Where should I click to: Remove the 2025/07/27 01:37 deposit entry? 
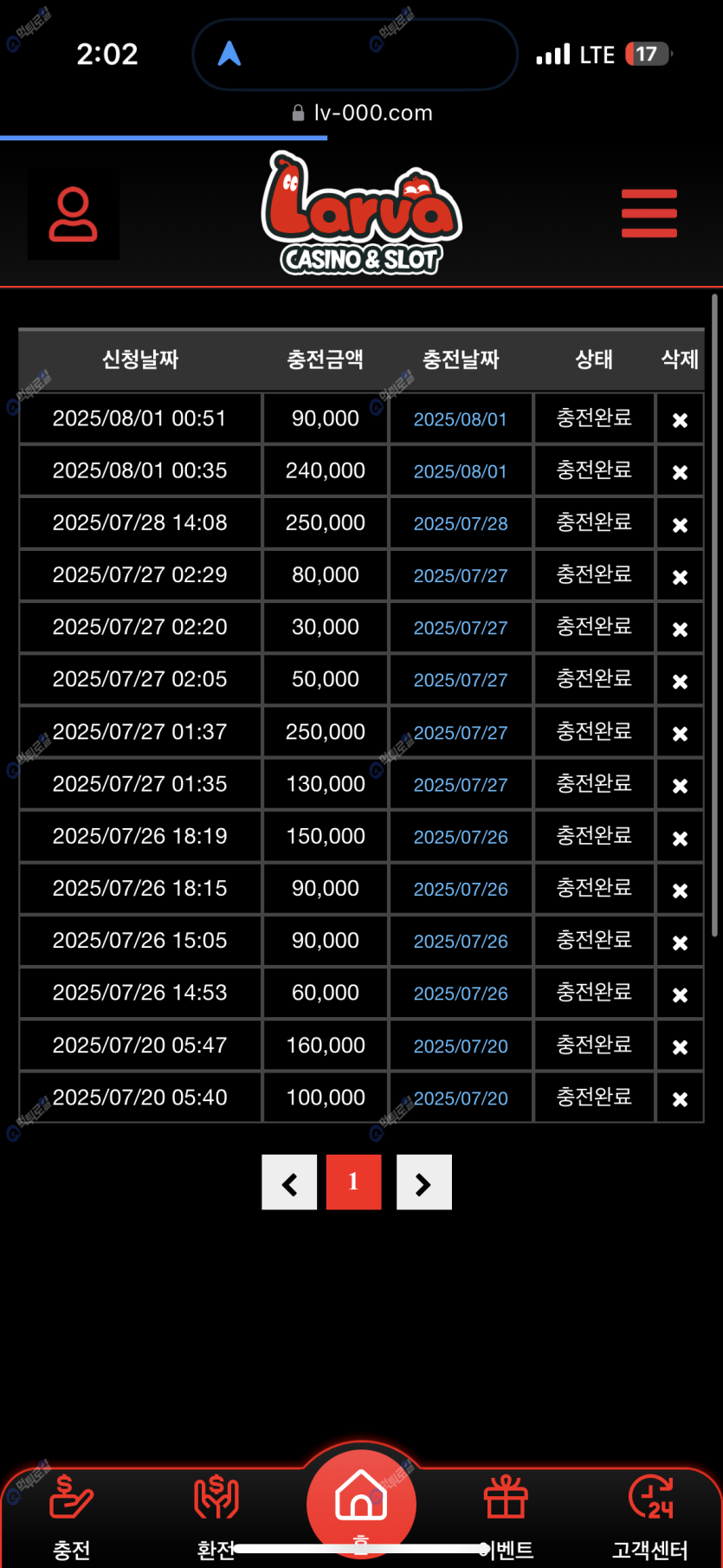coord(680,734)
